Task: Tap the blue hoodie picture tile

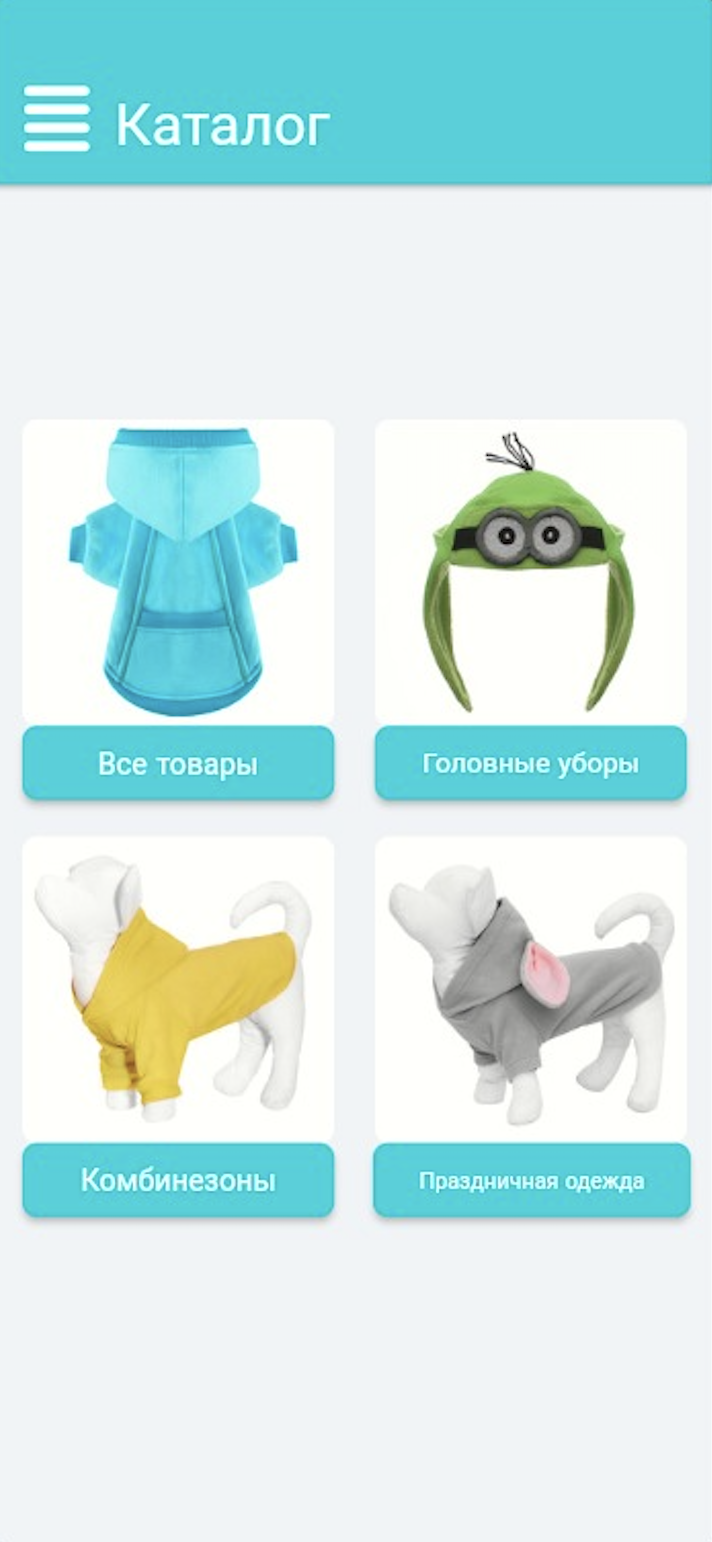Action: [178, 572]
